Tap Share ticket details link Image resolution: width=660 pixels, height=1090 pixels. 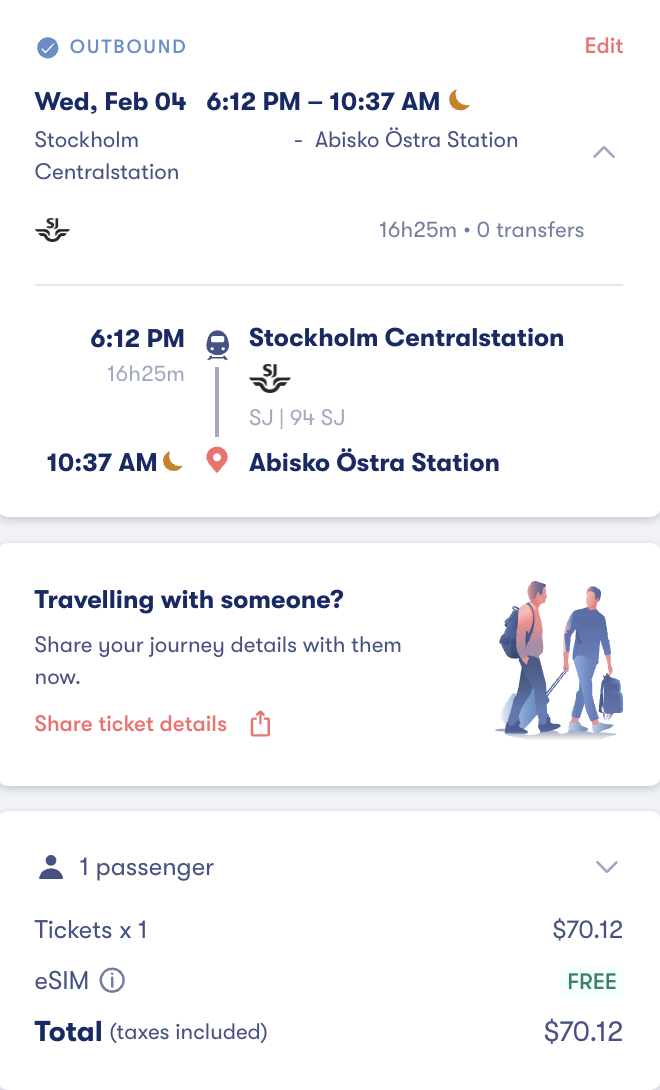tap(131, 724)
